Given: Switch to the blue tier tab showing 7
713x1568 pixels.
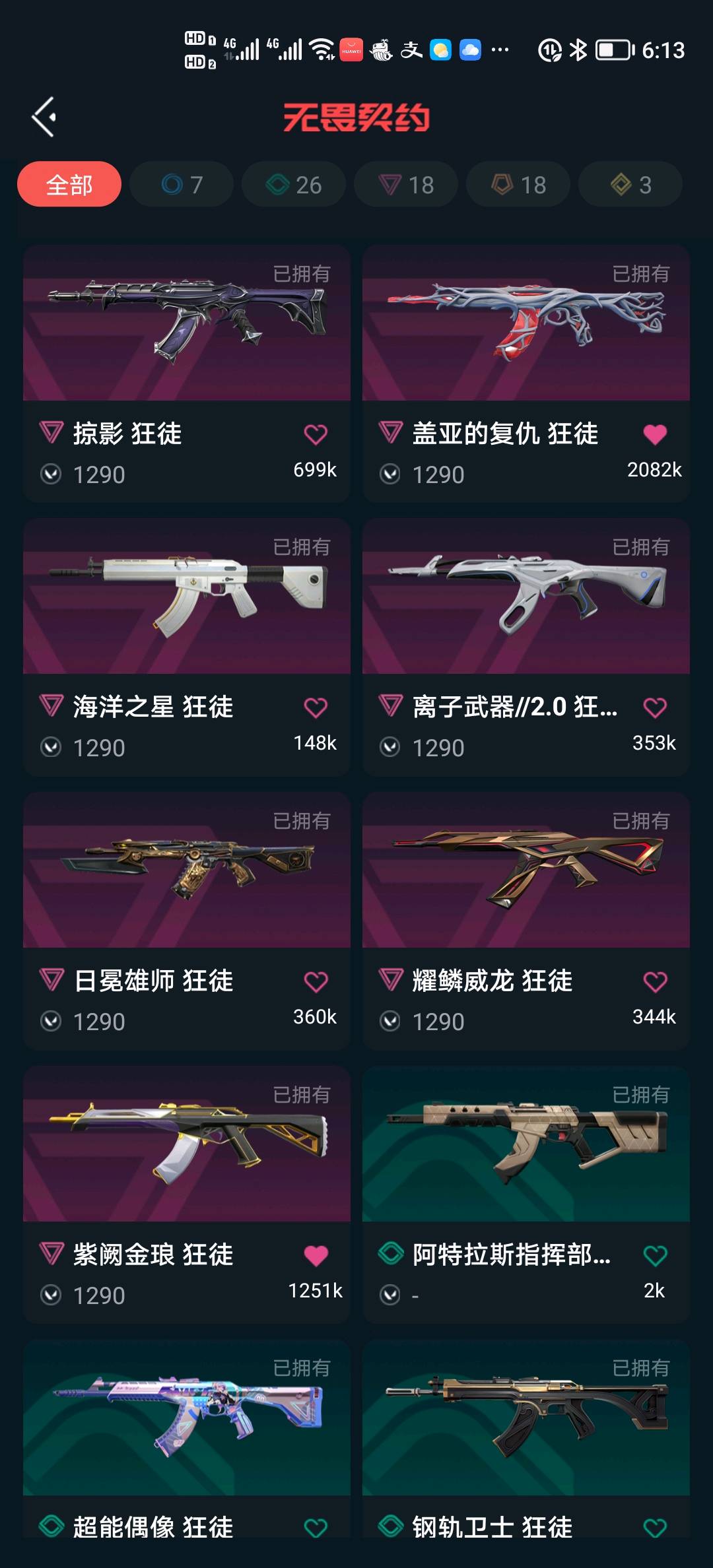Looking at the screenshot, I should (x=182, y=185).
